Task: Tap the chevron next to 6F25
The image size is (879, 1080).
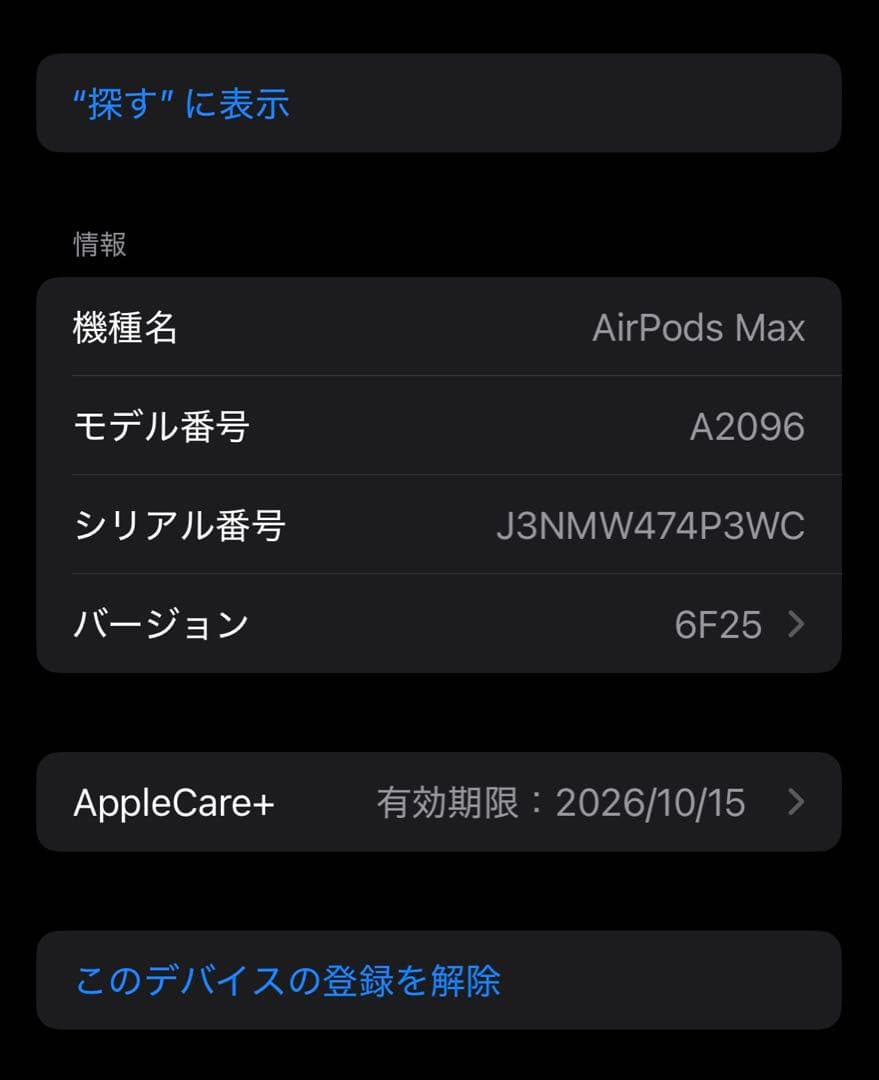Action: 795,624
